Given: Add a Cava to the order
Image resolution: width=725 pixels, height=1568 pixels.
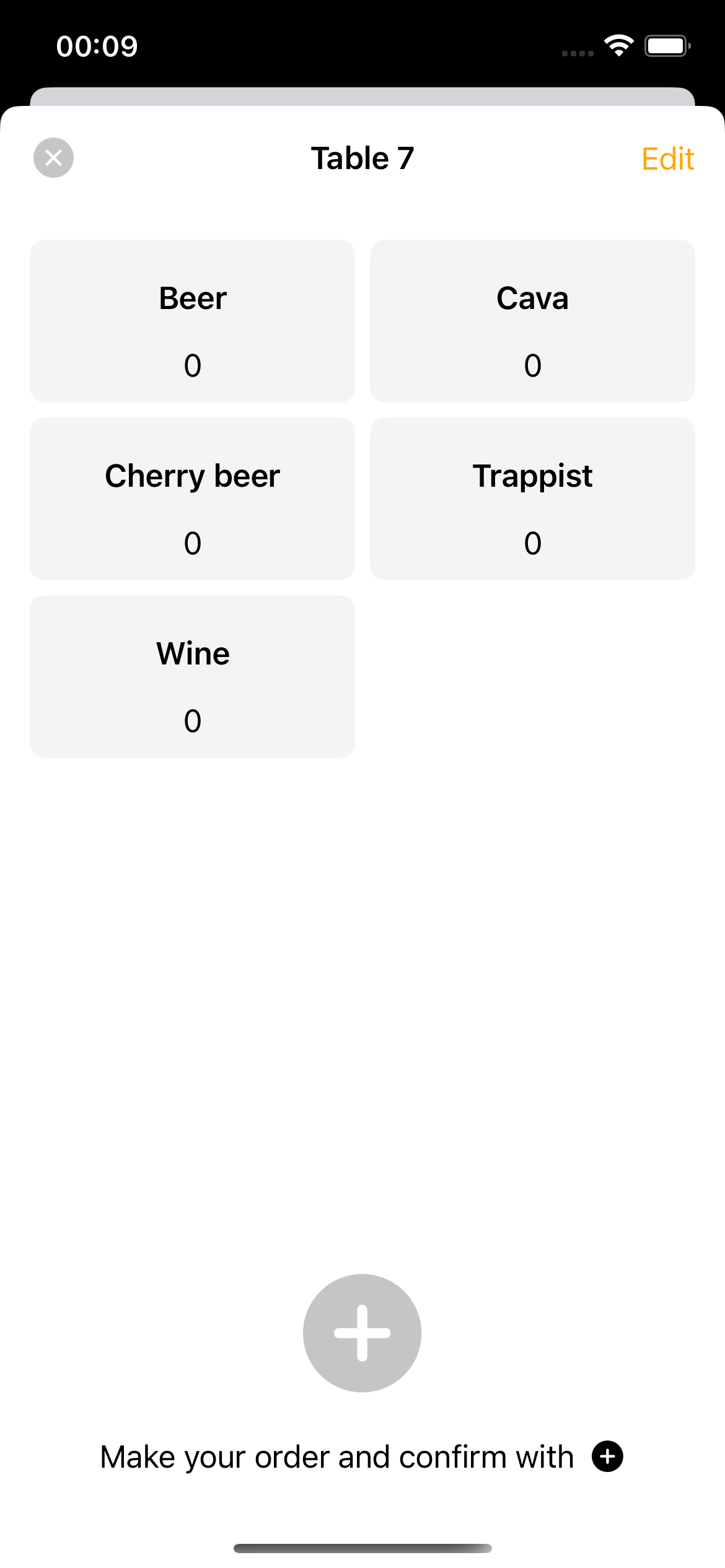Looking at the screenshot, I should tap(532, 321).
